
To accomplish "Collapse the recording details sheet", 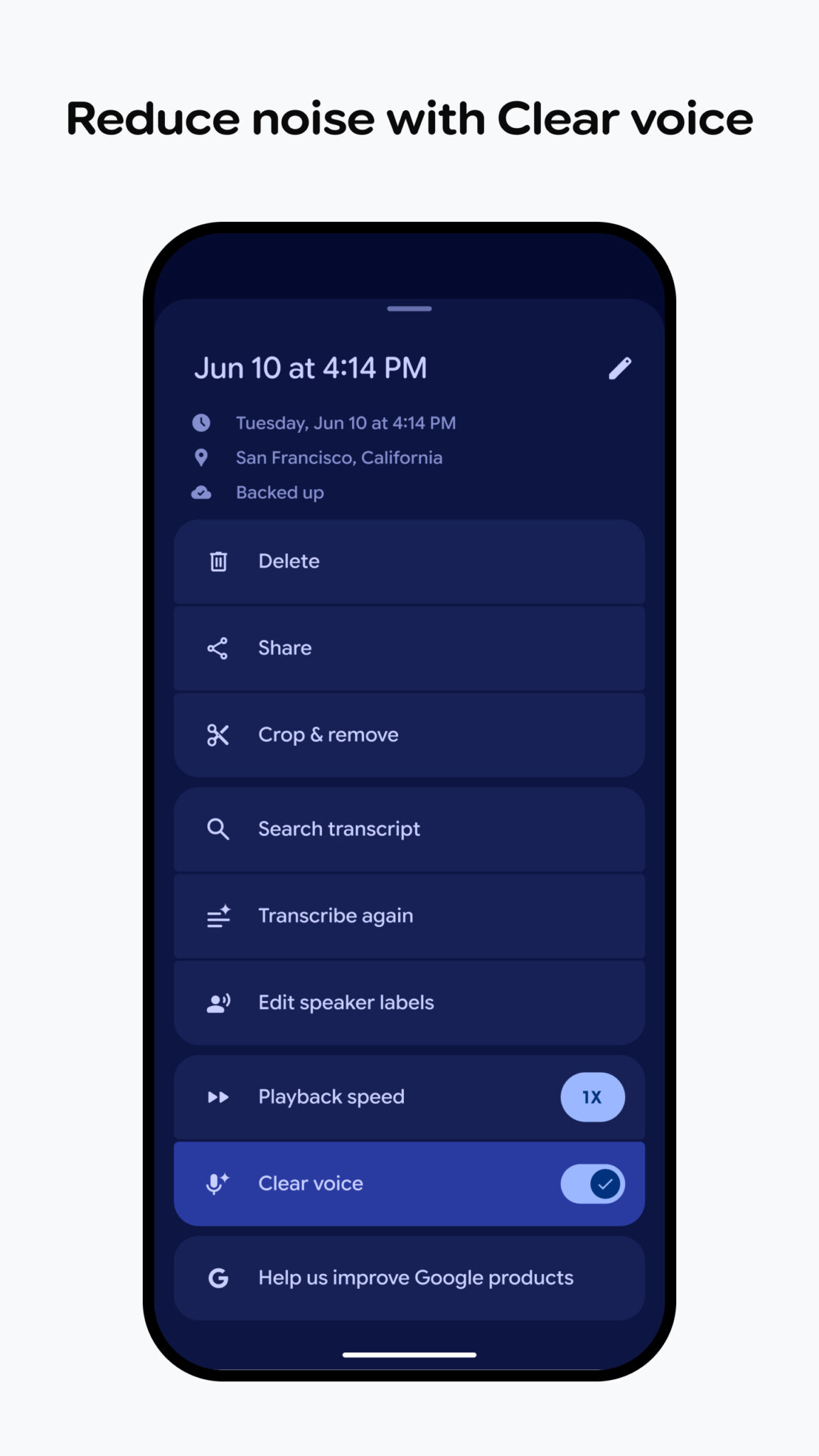I will 409,309.
